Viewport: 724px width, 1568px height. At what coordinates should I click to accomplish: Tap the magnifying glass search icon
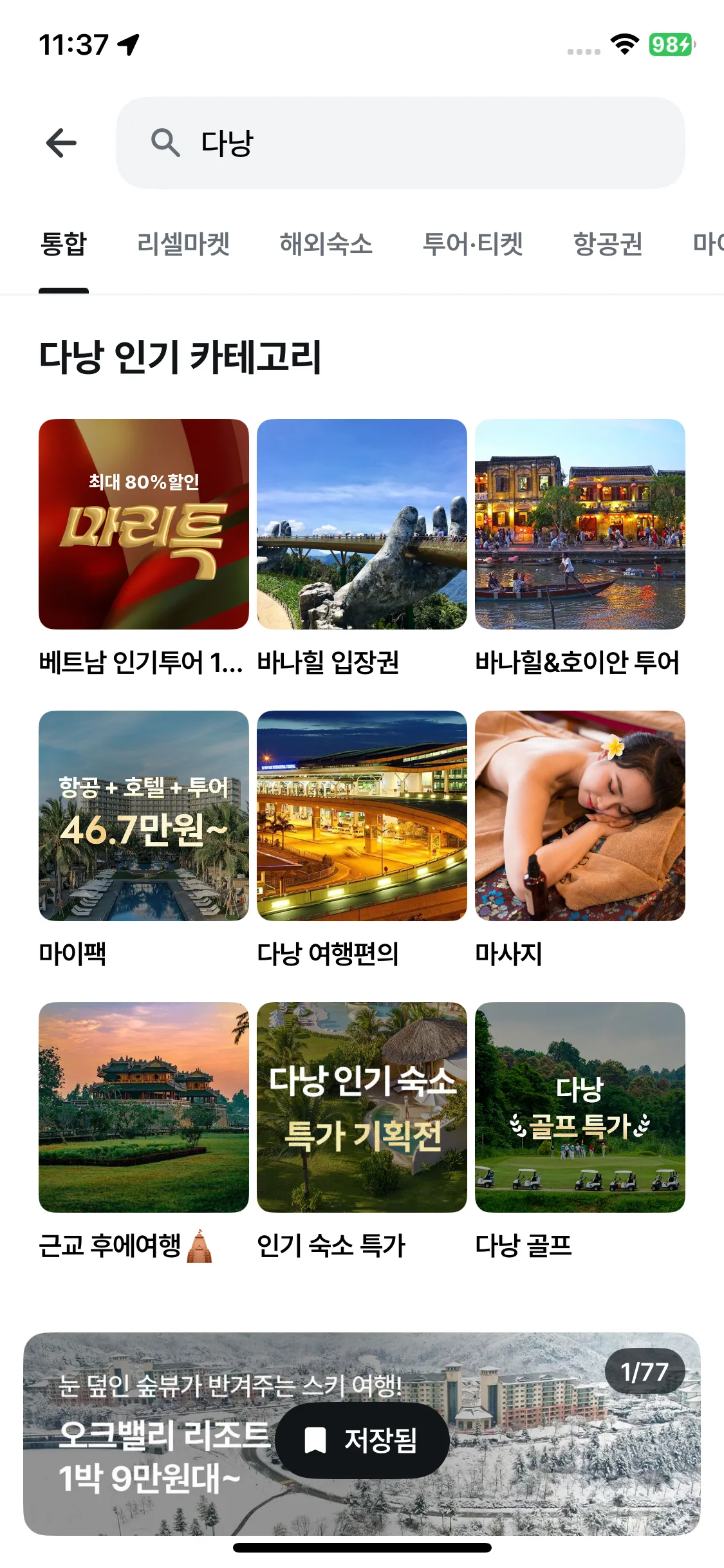point(166,143)
